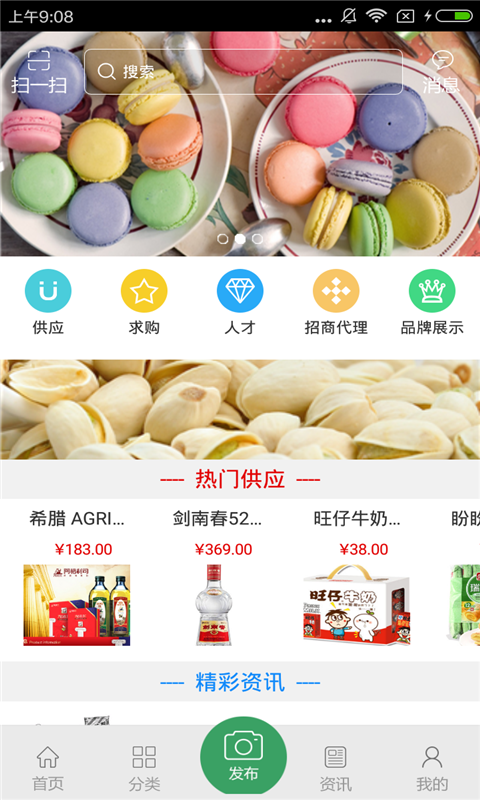Open the 供应 category
The height and width of the screenshot is (800, 480).
coord(48,302)
